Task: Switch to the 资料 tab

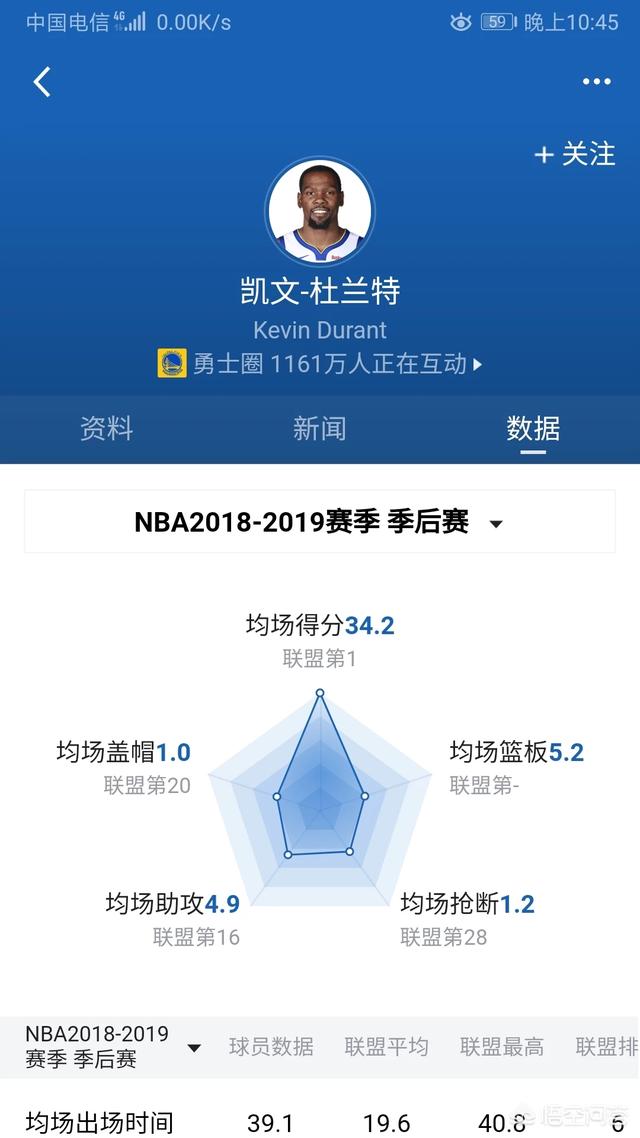Action: [106, 429]
